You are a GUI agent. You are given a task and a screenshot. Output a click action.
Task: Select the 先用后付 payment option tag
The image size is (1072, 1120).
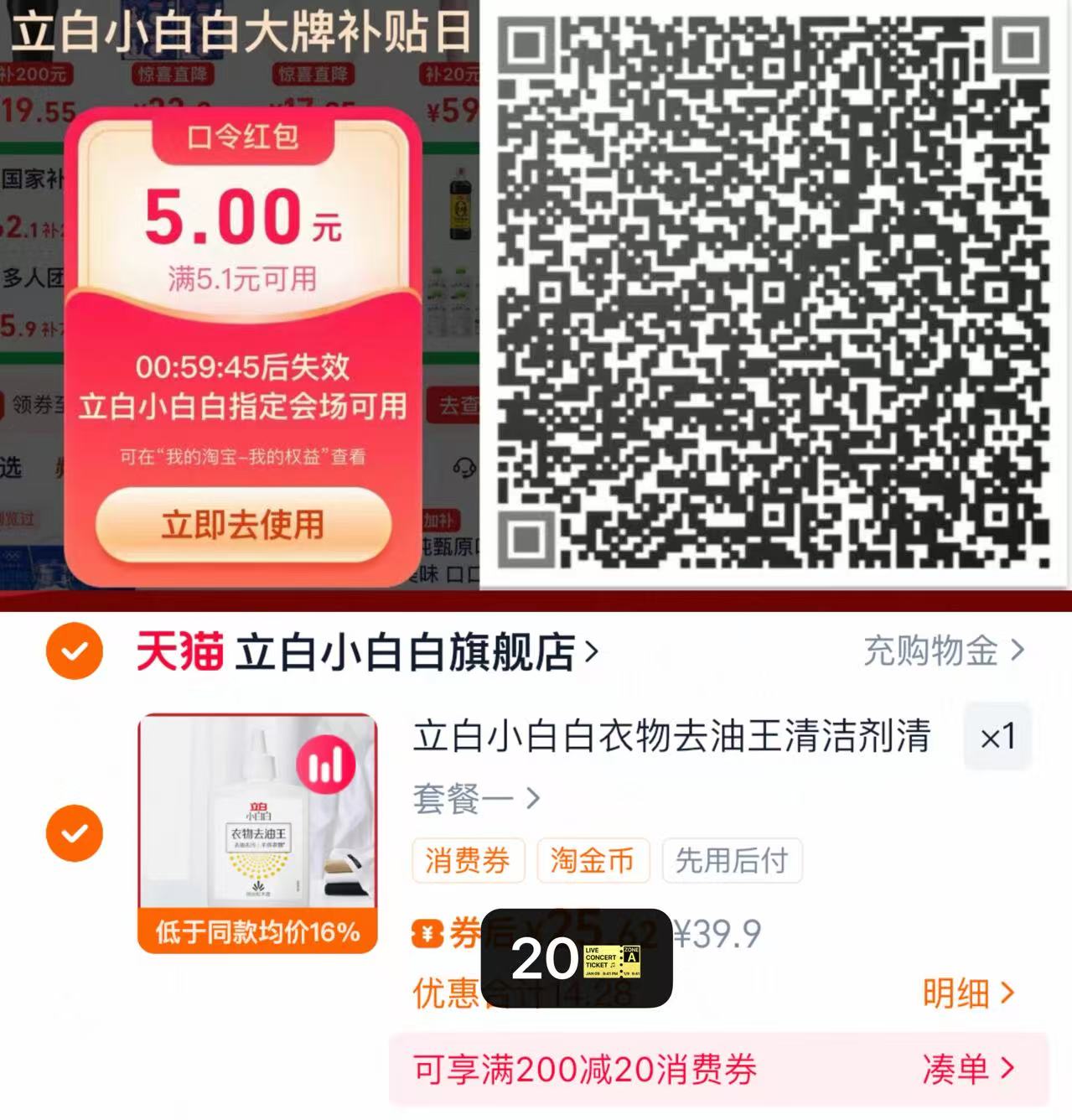[731, 861]
